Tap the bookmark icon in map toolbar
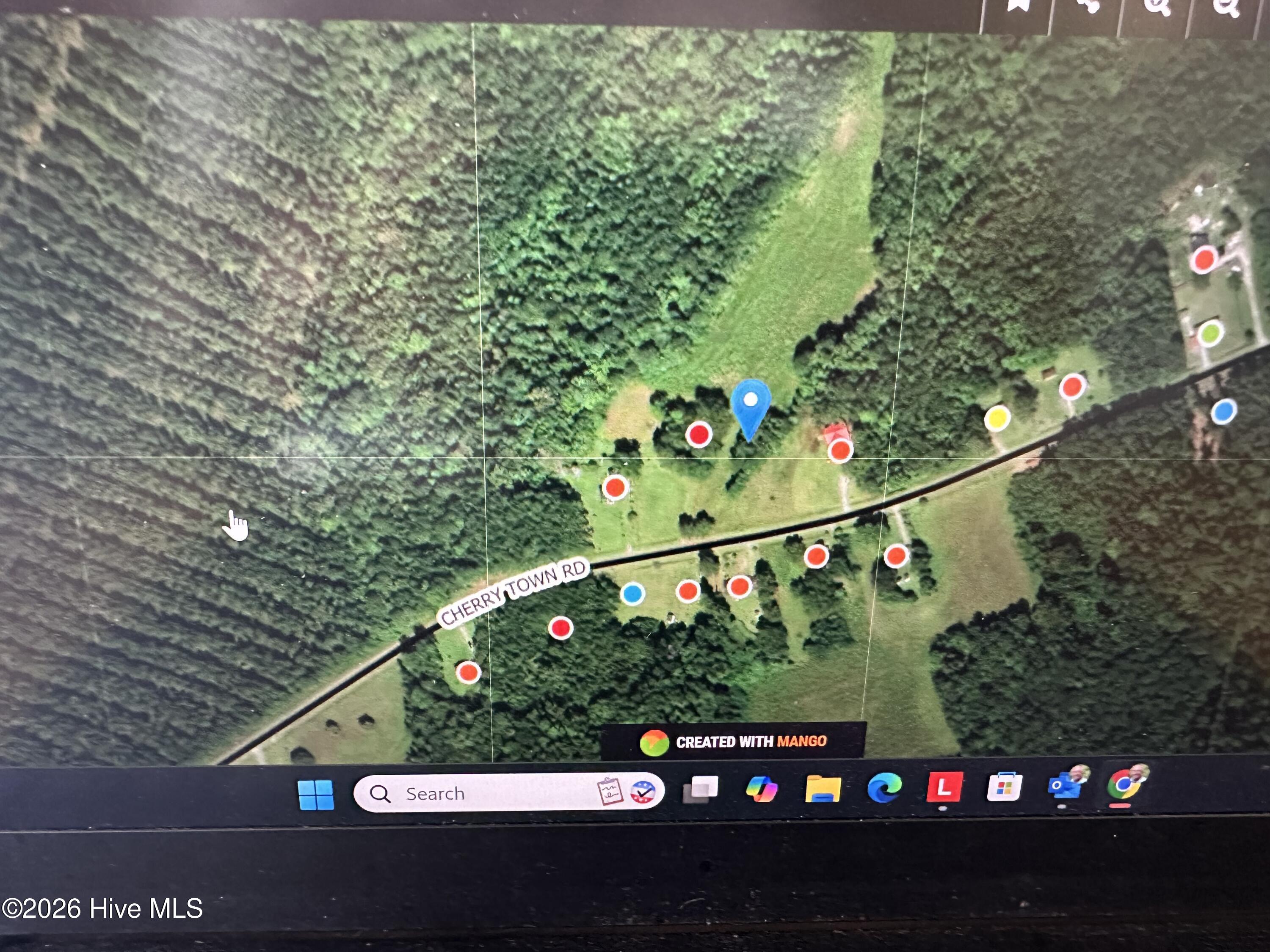 [1018, 6]
